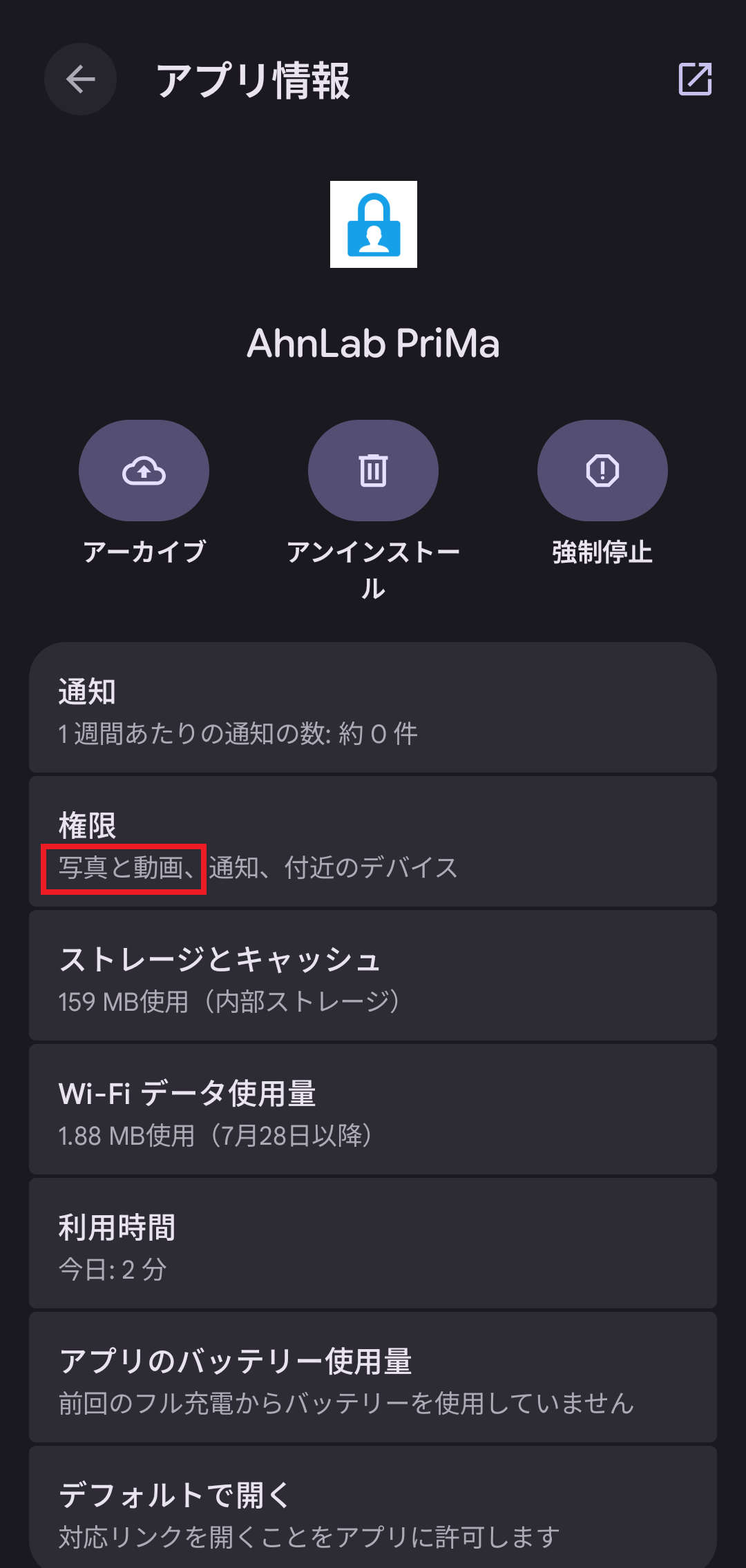Archive the app with アーカイブ
This screenshot has height=1568, width=746.
tap(144, 470)
